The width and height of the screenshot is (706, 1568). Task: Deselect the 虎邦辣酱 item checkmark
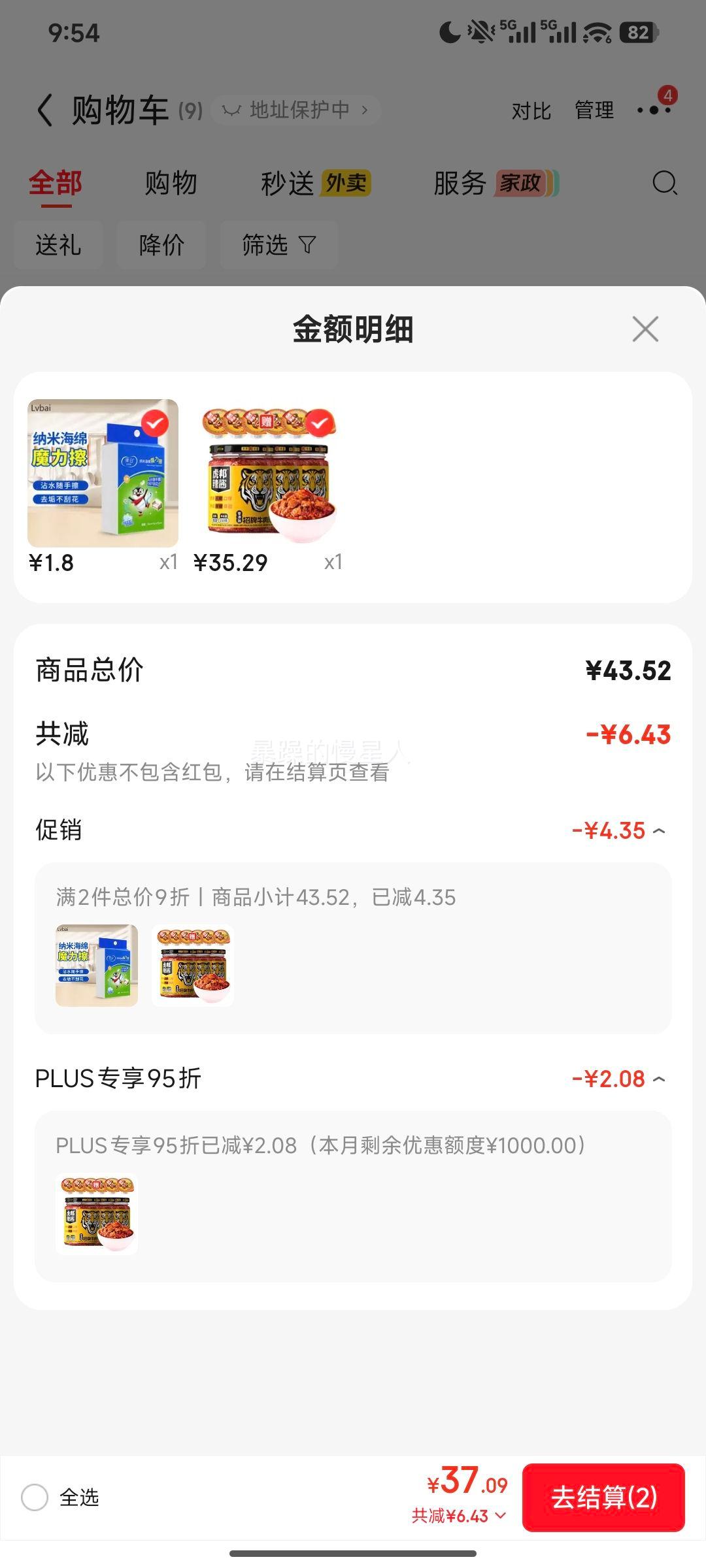click(x=320, y=425)
